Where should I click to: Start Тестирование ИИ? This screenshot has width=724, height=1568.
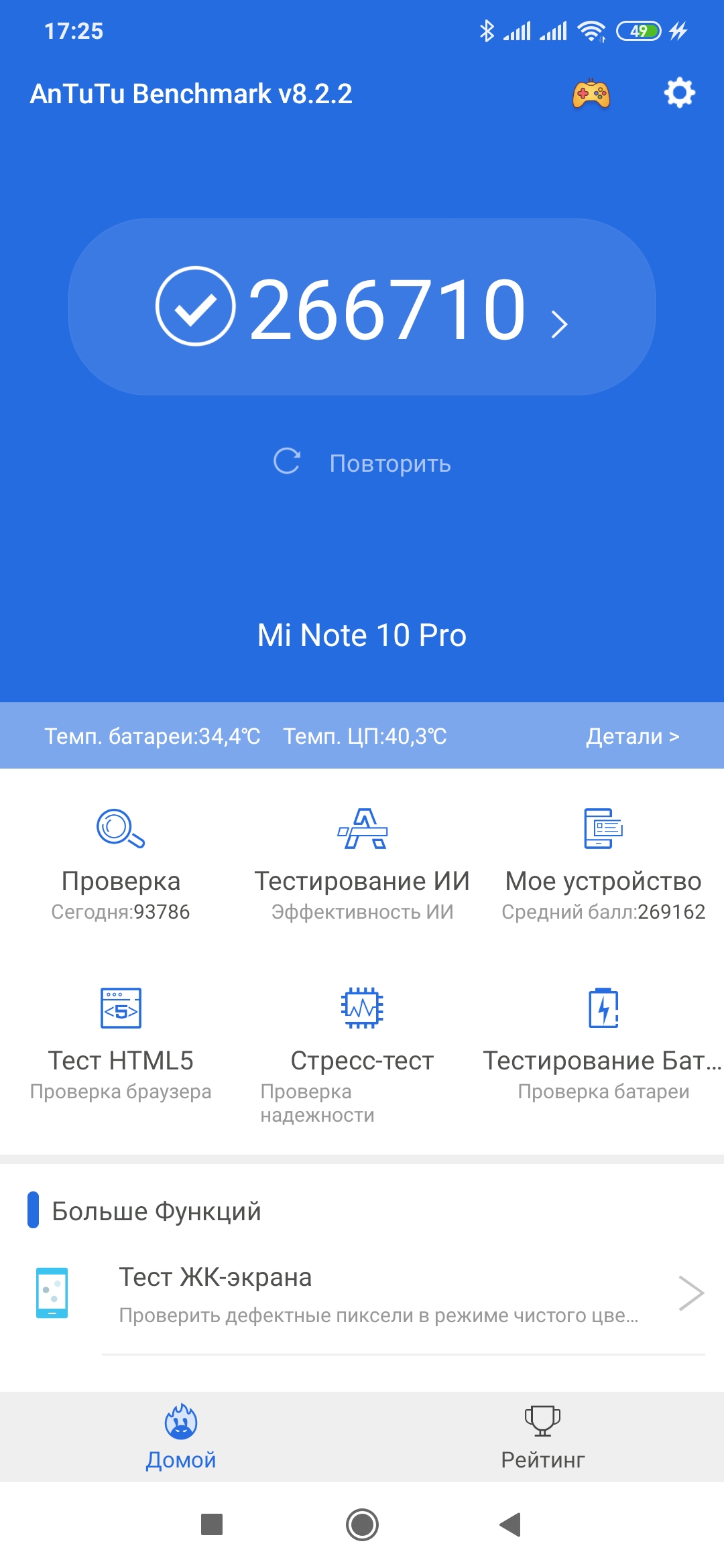pyautogui.click(x=362, y=864)
